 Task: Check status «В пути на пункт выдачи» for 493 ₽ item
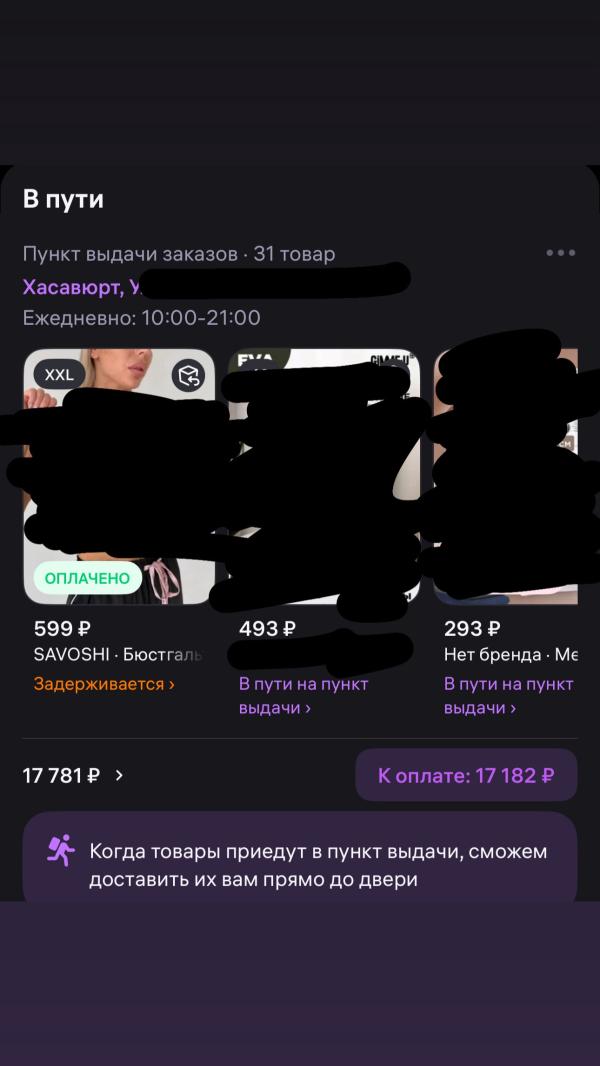tap(303, 696)
